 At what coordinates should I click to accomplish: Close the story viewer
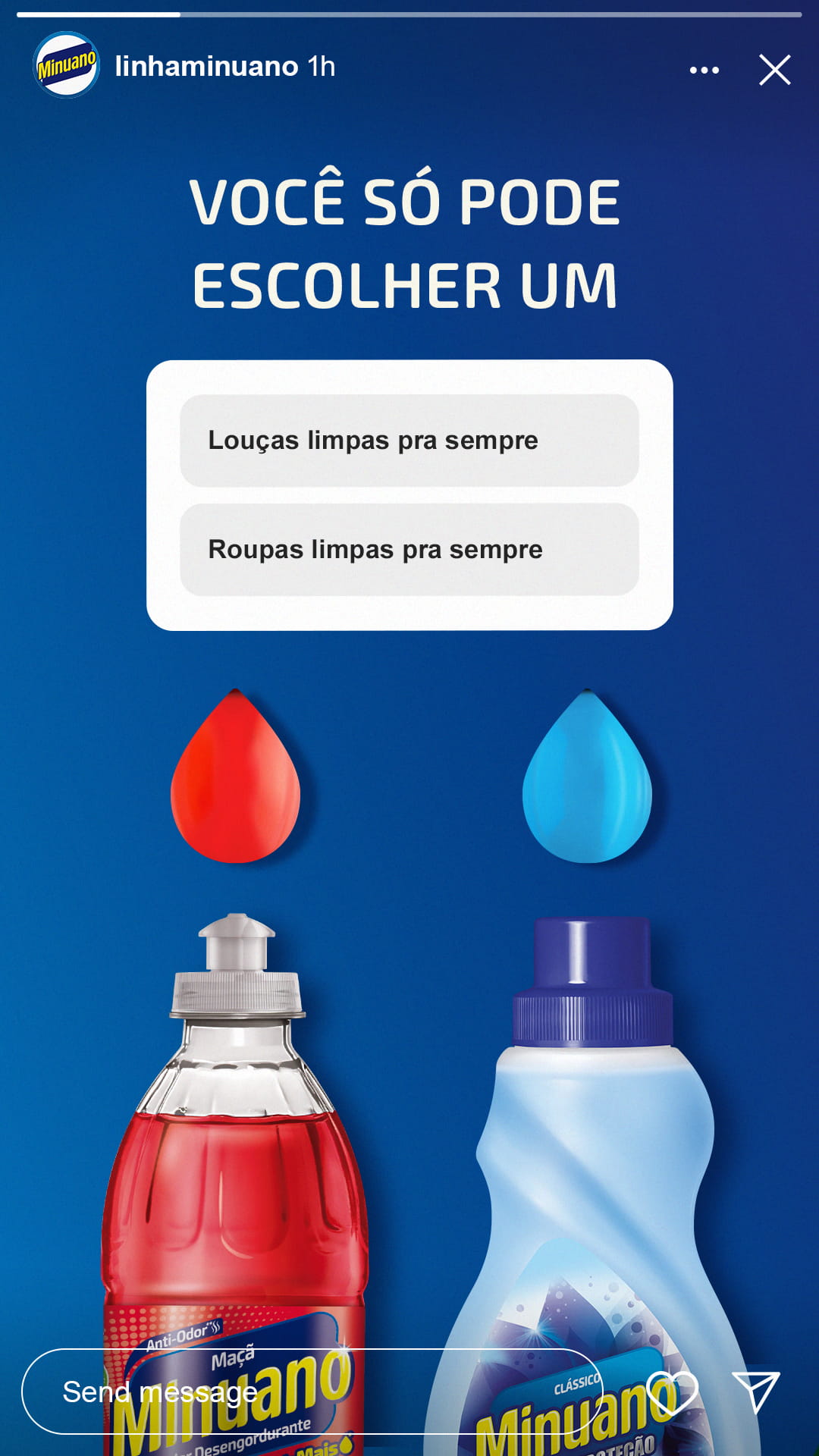[x=774, y=70]
